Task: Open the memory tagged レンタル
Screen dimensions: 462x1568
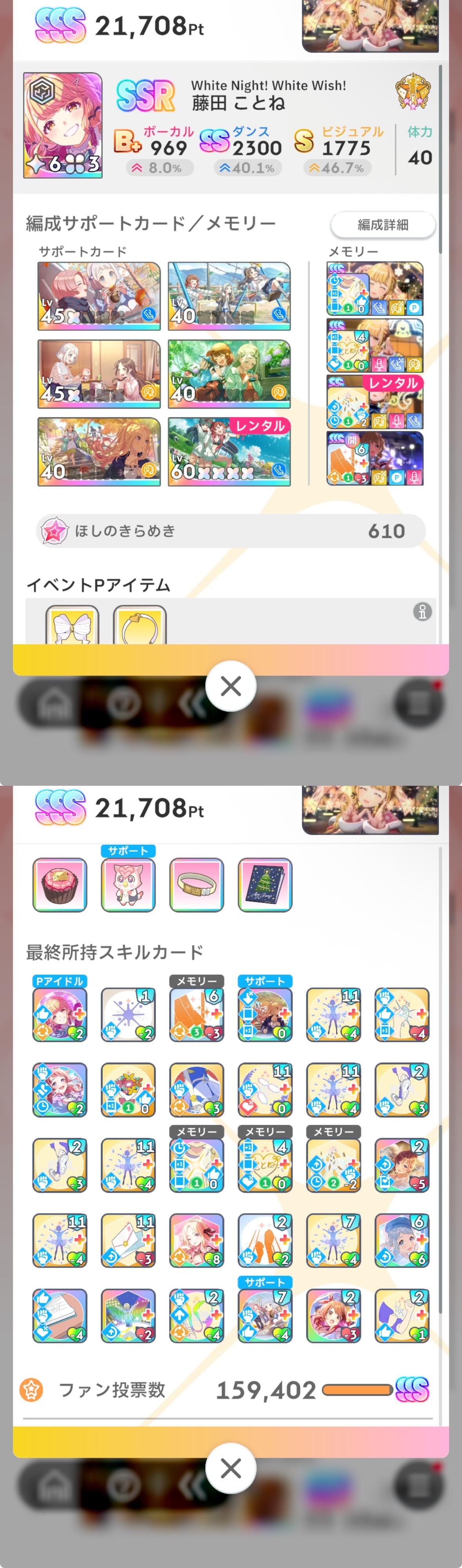Action: (x=375, y=402)
